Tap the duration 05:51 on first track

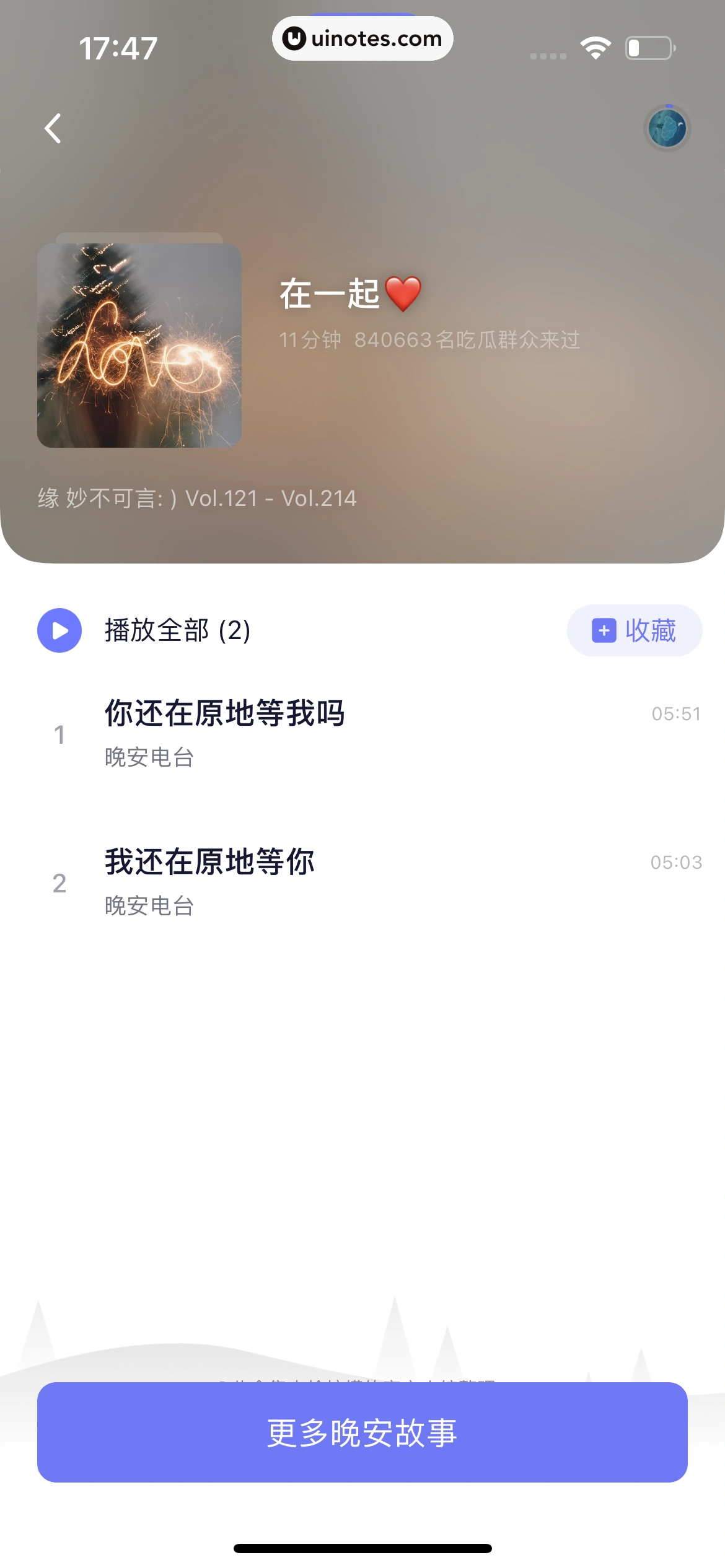pyautogui.click(x=676, y=713)
